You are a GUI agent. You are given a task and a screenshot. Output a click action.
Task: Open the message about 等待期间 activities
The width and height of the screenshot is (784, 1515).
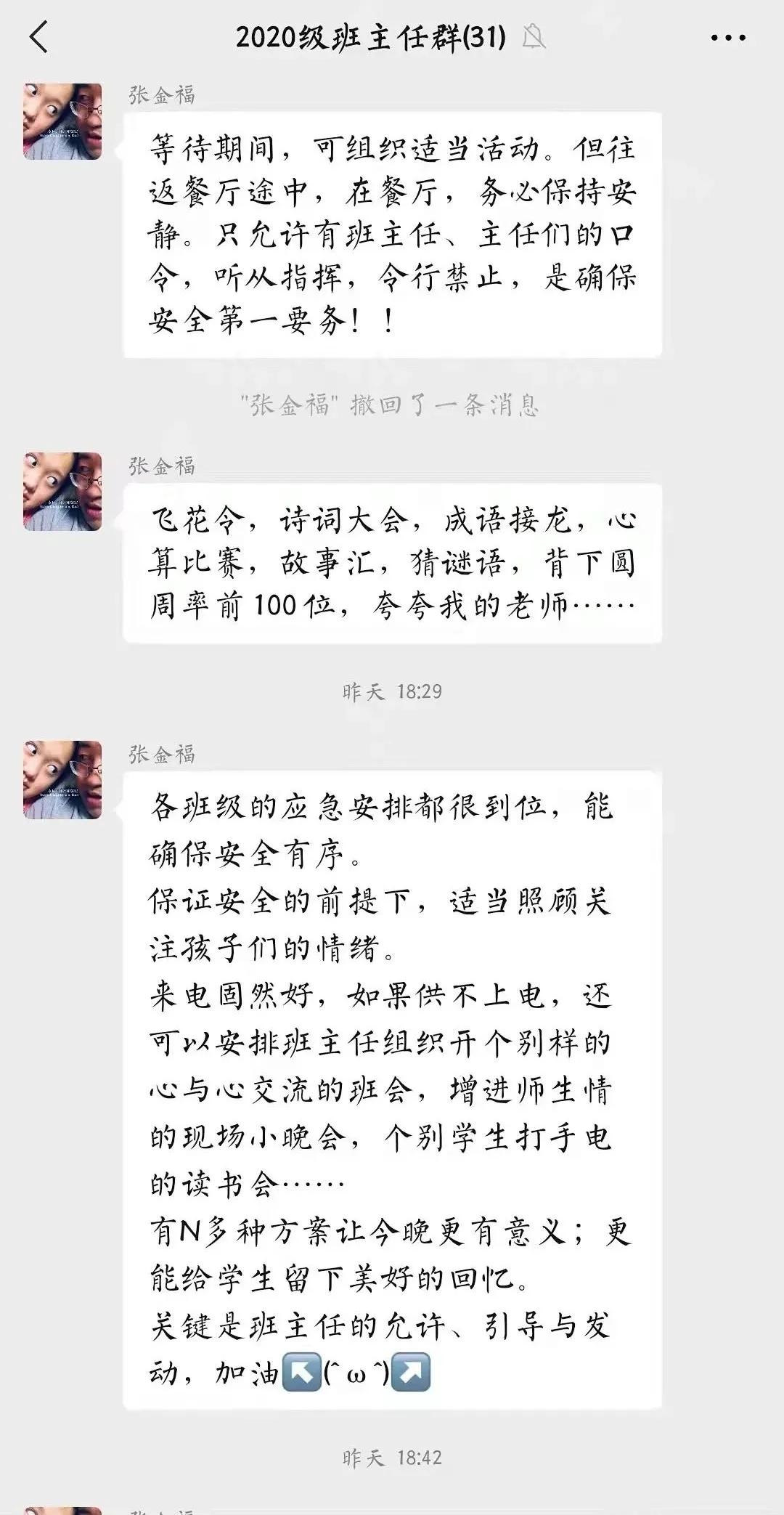[x=392, y=232]
